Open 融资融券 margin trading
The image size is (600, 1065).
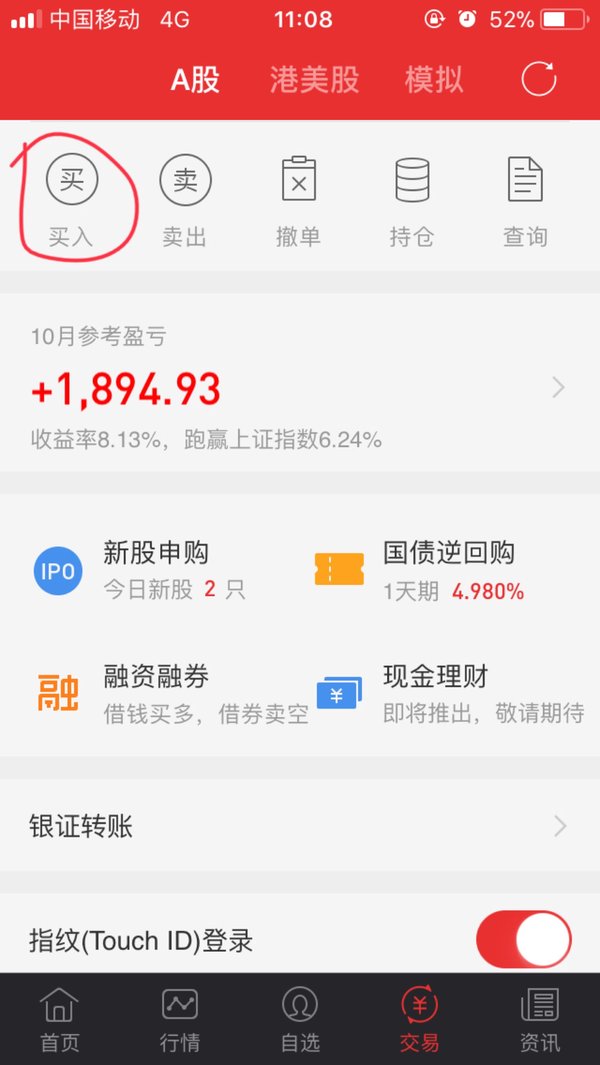click(x=171, y=694)
